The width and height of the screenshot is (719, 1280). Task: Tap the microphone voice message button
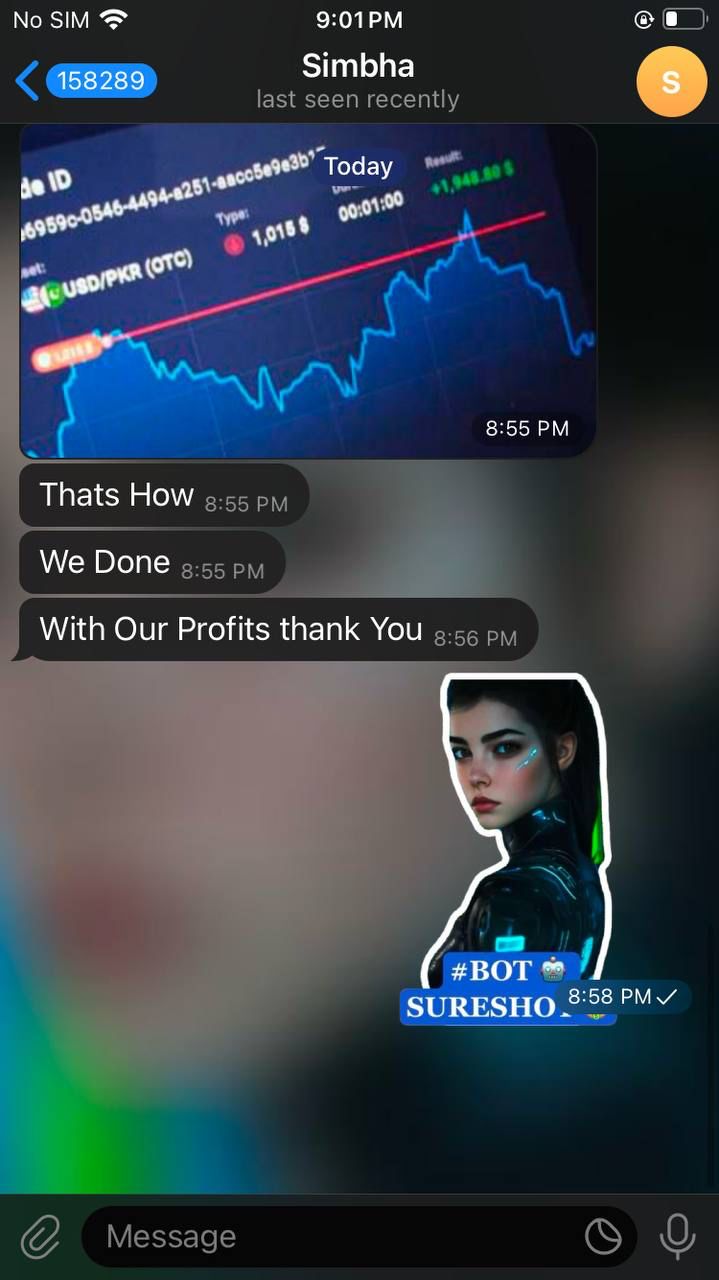[677, 1237]
